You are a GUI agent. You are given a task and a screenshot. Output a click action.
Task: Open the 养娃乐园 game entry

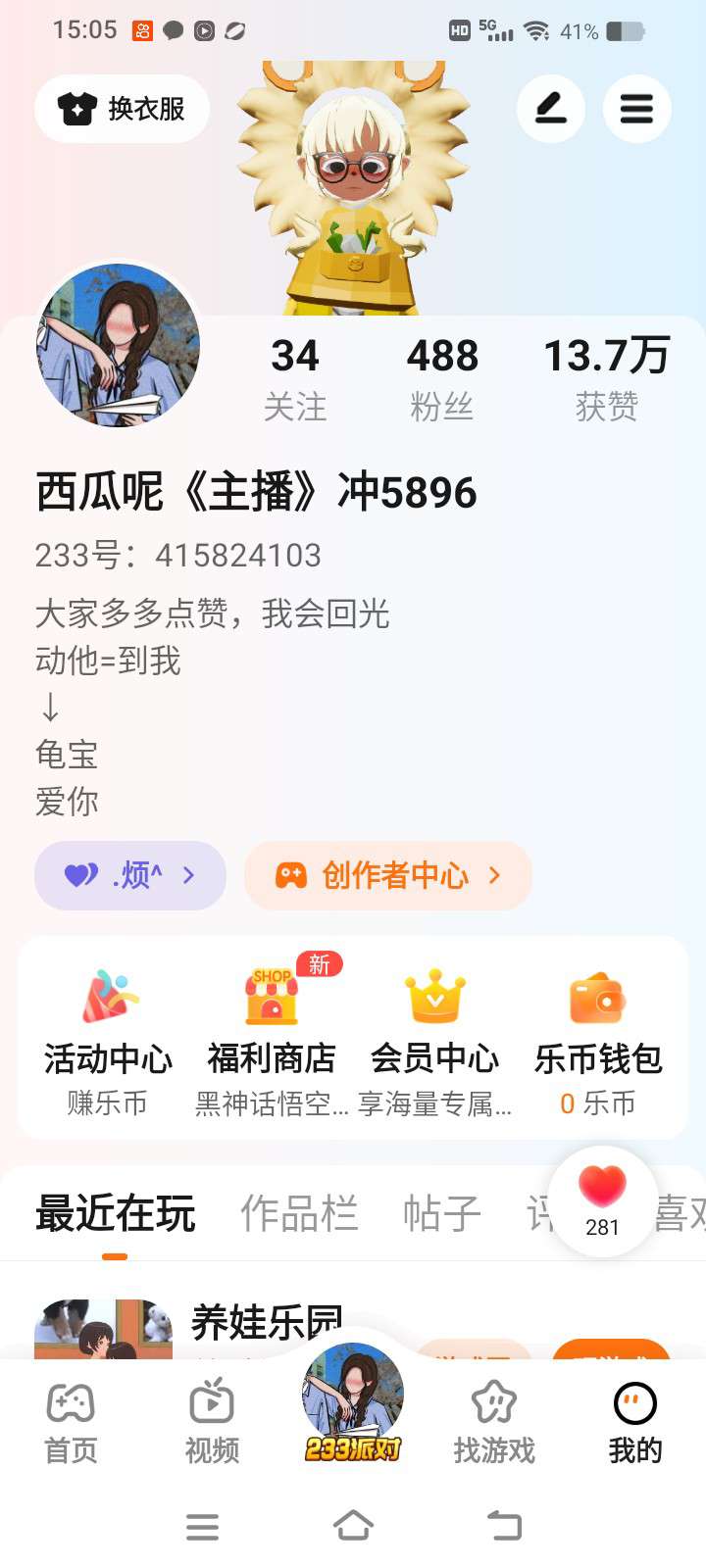pos(267,1323)
